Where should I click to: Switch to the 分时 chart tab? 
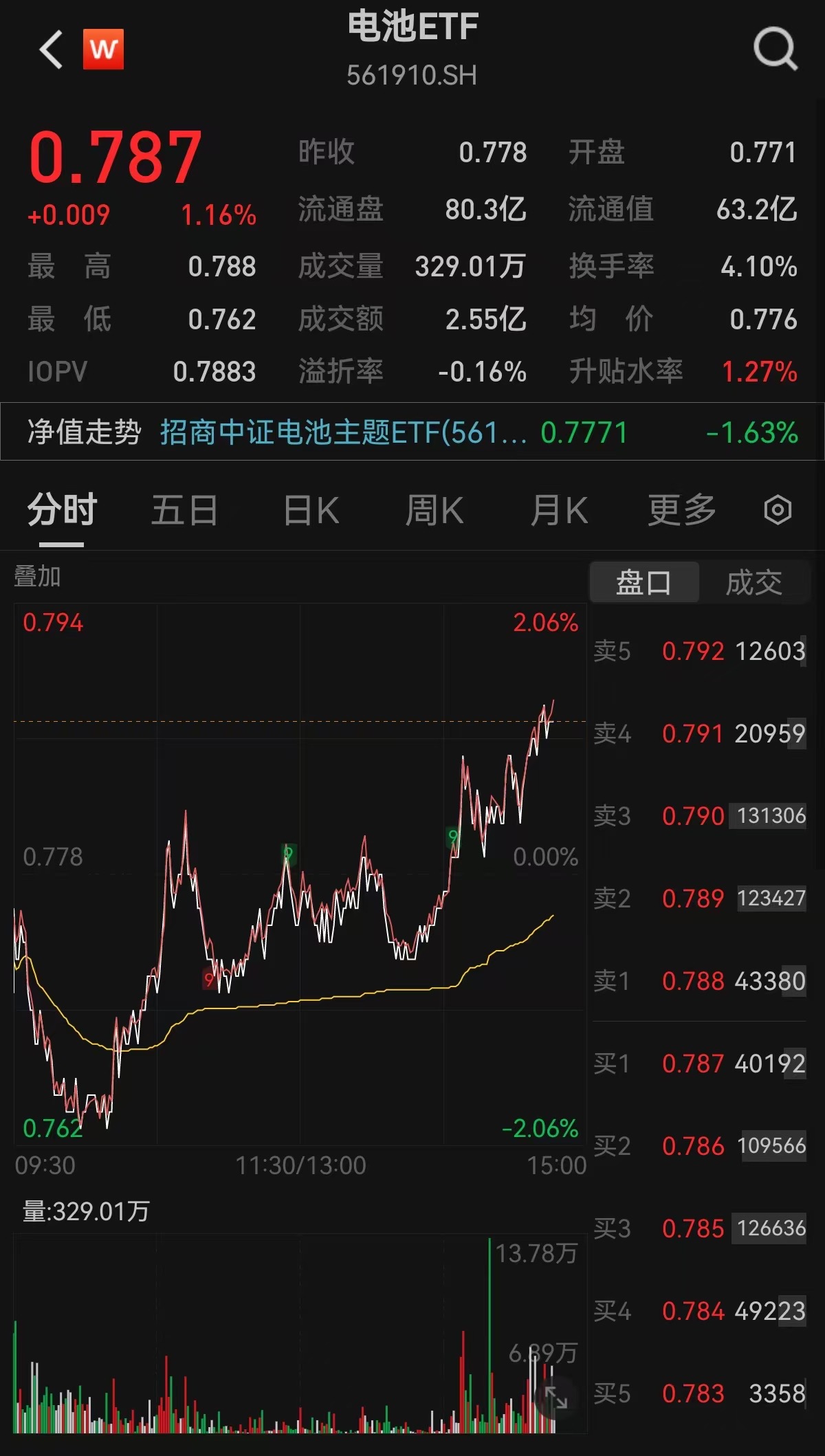tap(62, 511)
